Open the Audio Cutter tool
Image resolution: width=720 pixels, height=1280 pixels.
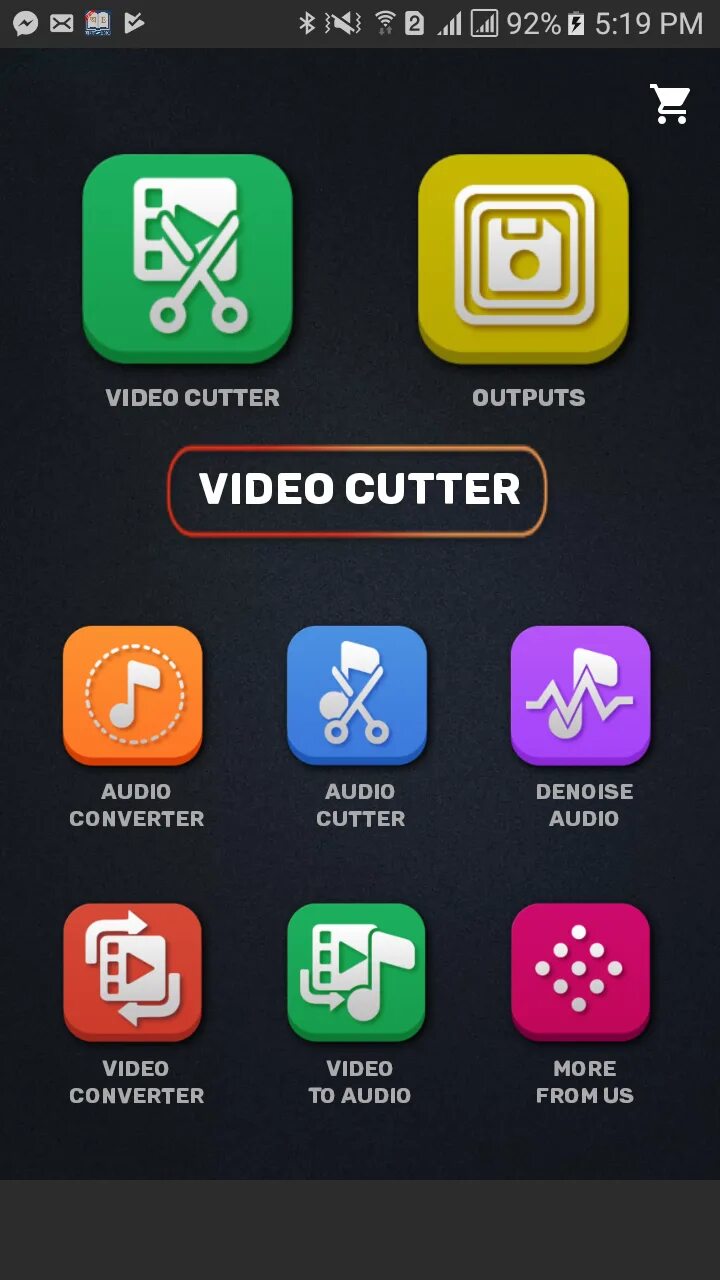point(357,695)
